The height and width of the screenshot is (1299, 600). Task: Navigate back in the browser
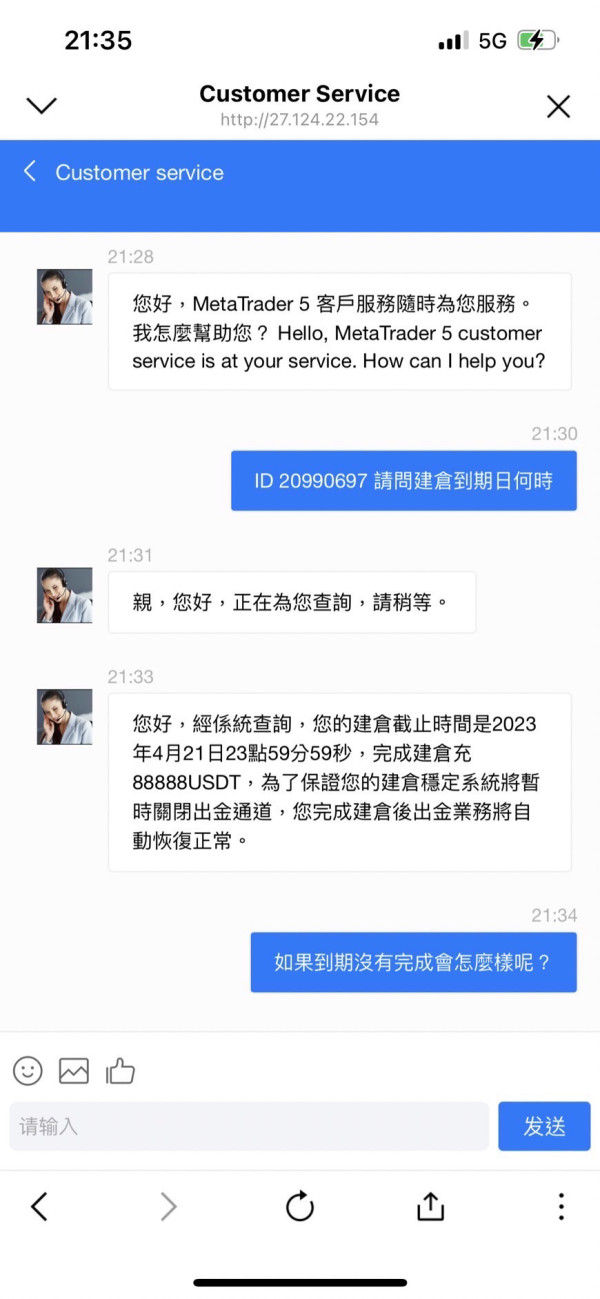pos(39,1207)
